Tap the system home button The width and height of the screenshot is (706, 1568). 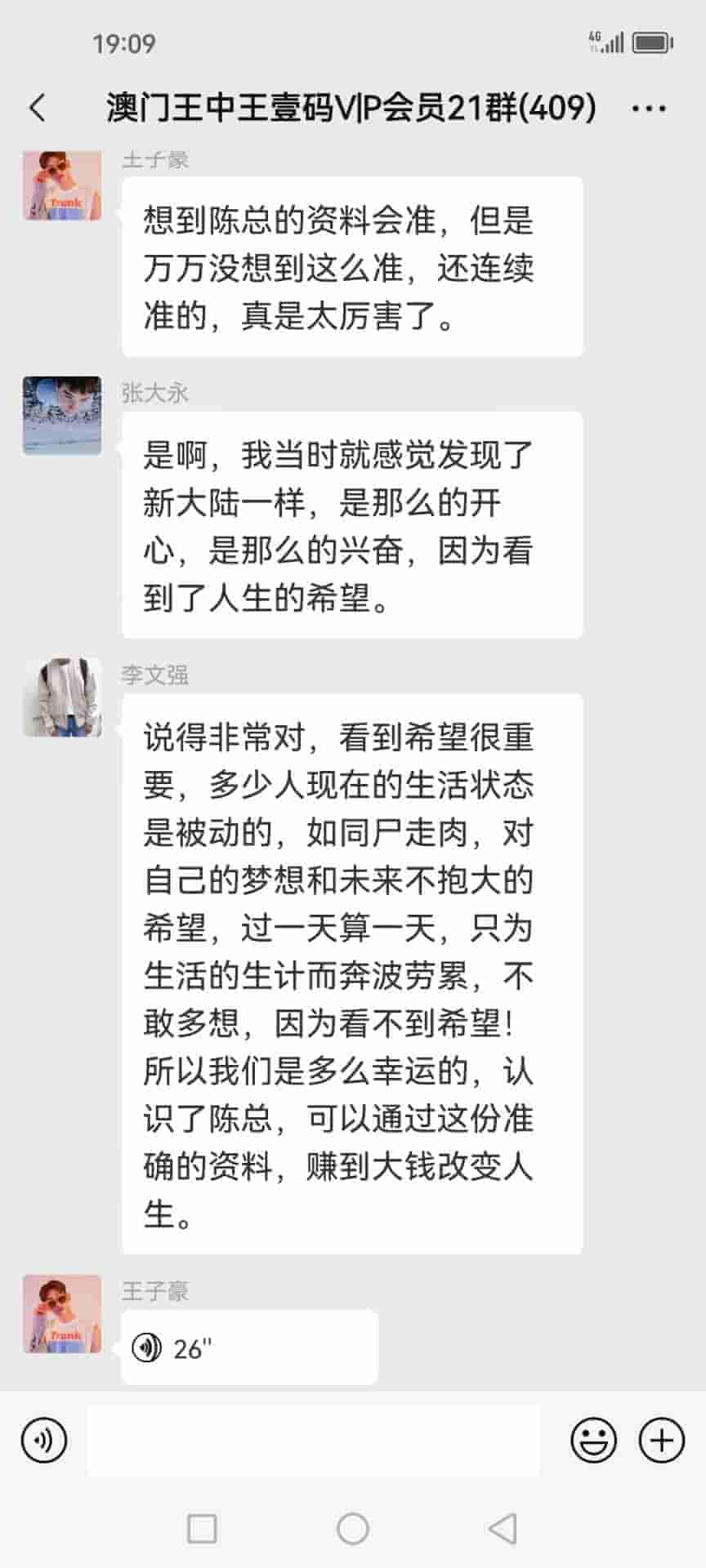[x=353, y=1528]
